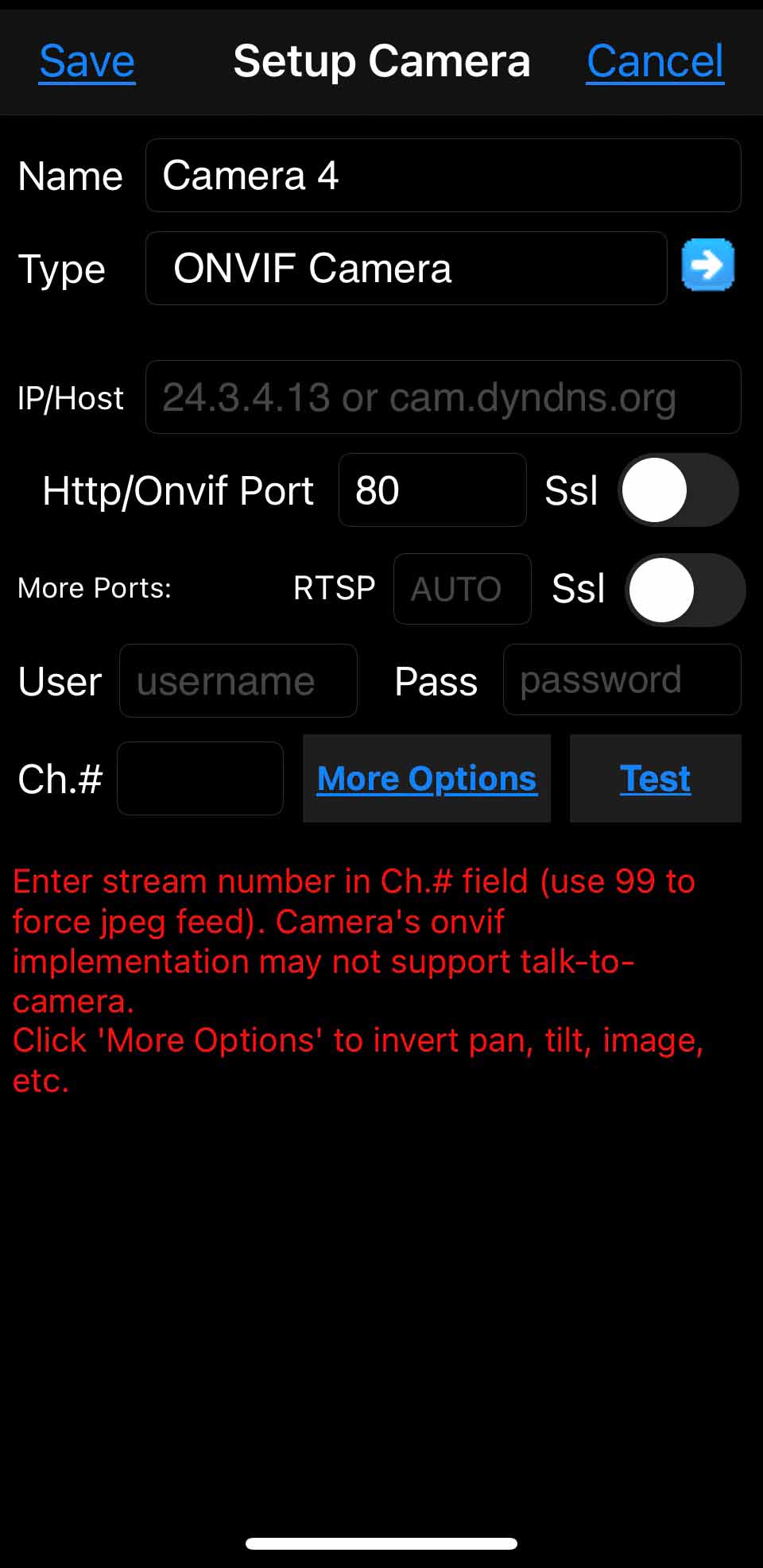Save the camera setup
The height and width of the screenshot is (1568, 763).
click(x=87, y=61)
